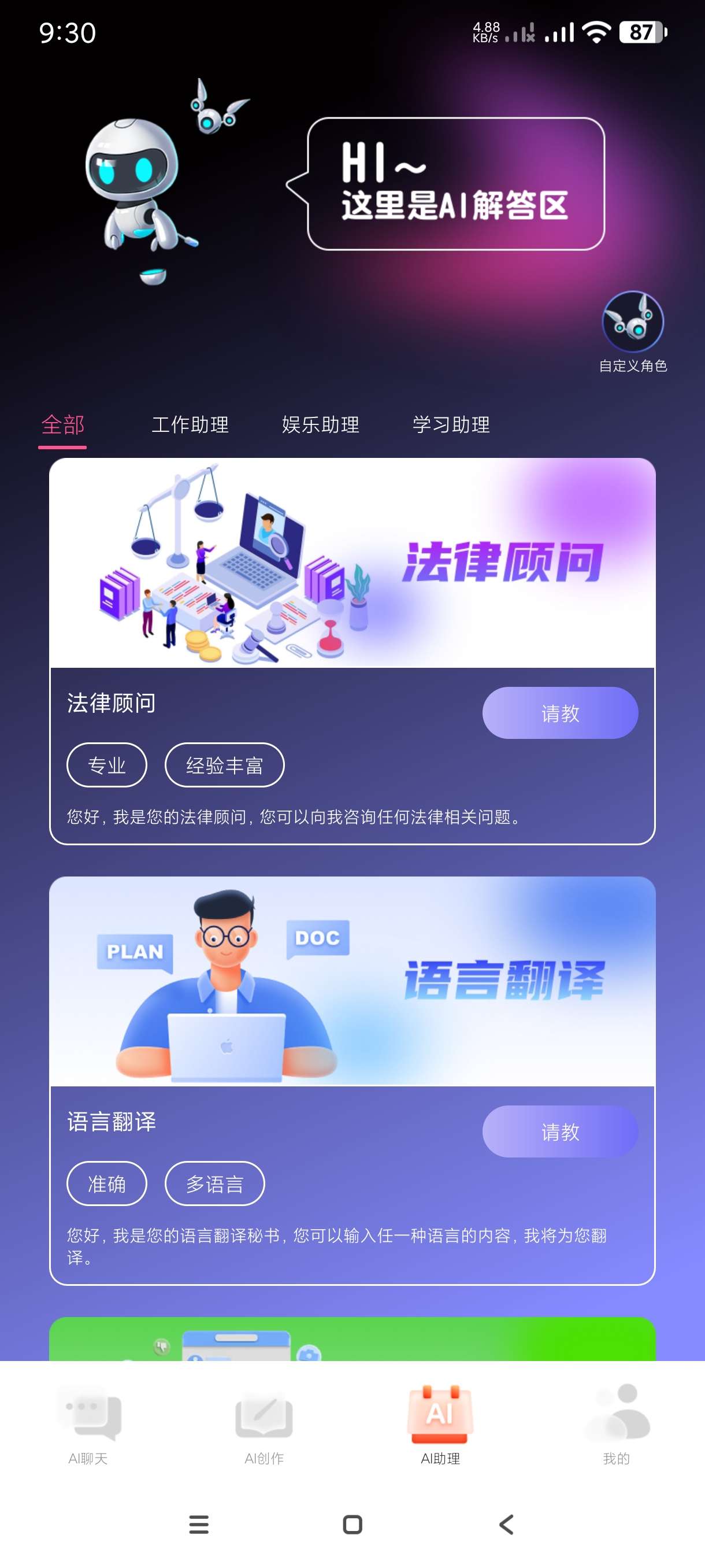Switch to the 工作助理 tab

(190, 425)
